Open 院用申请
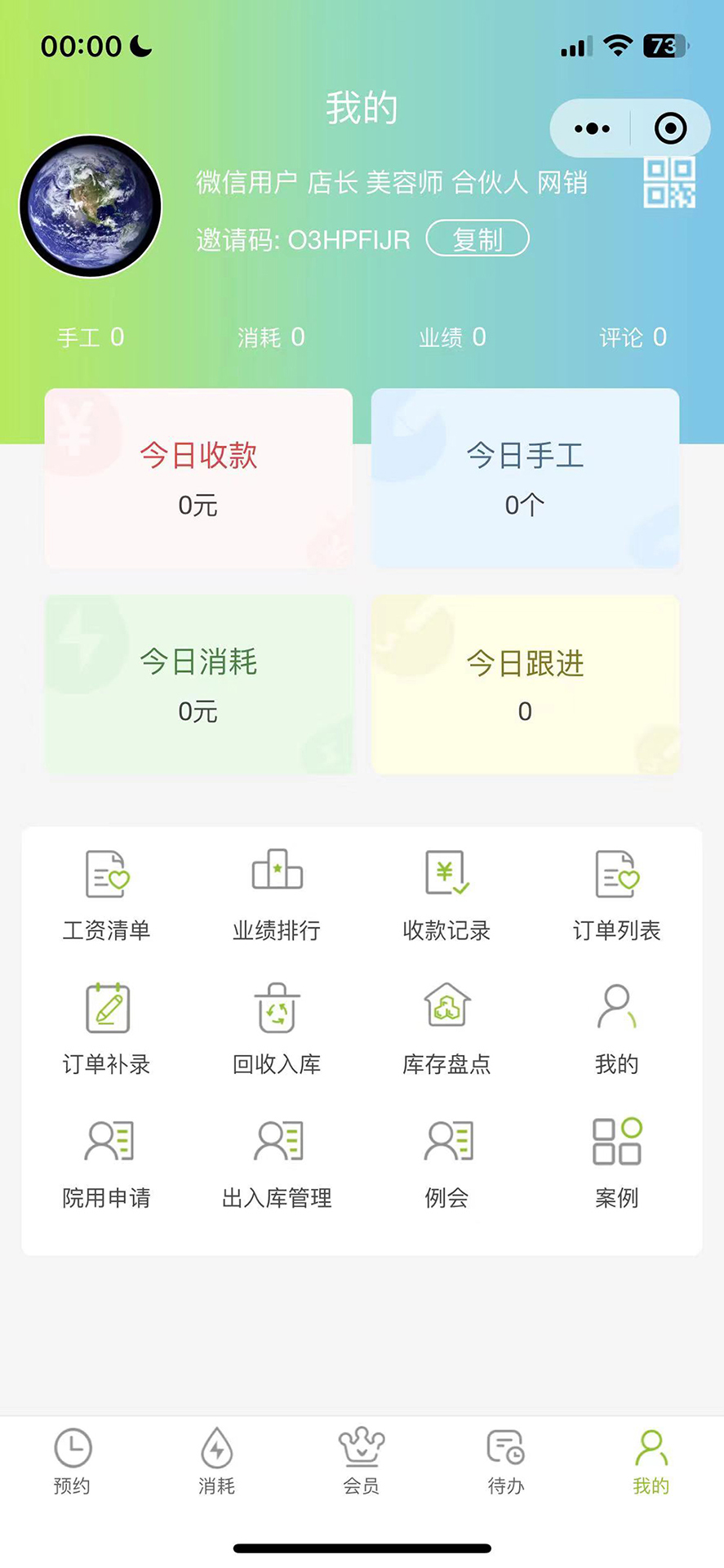The height and width of the screenshot is (1568, 724). coord(107,1162)
